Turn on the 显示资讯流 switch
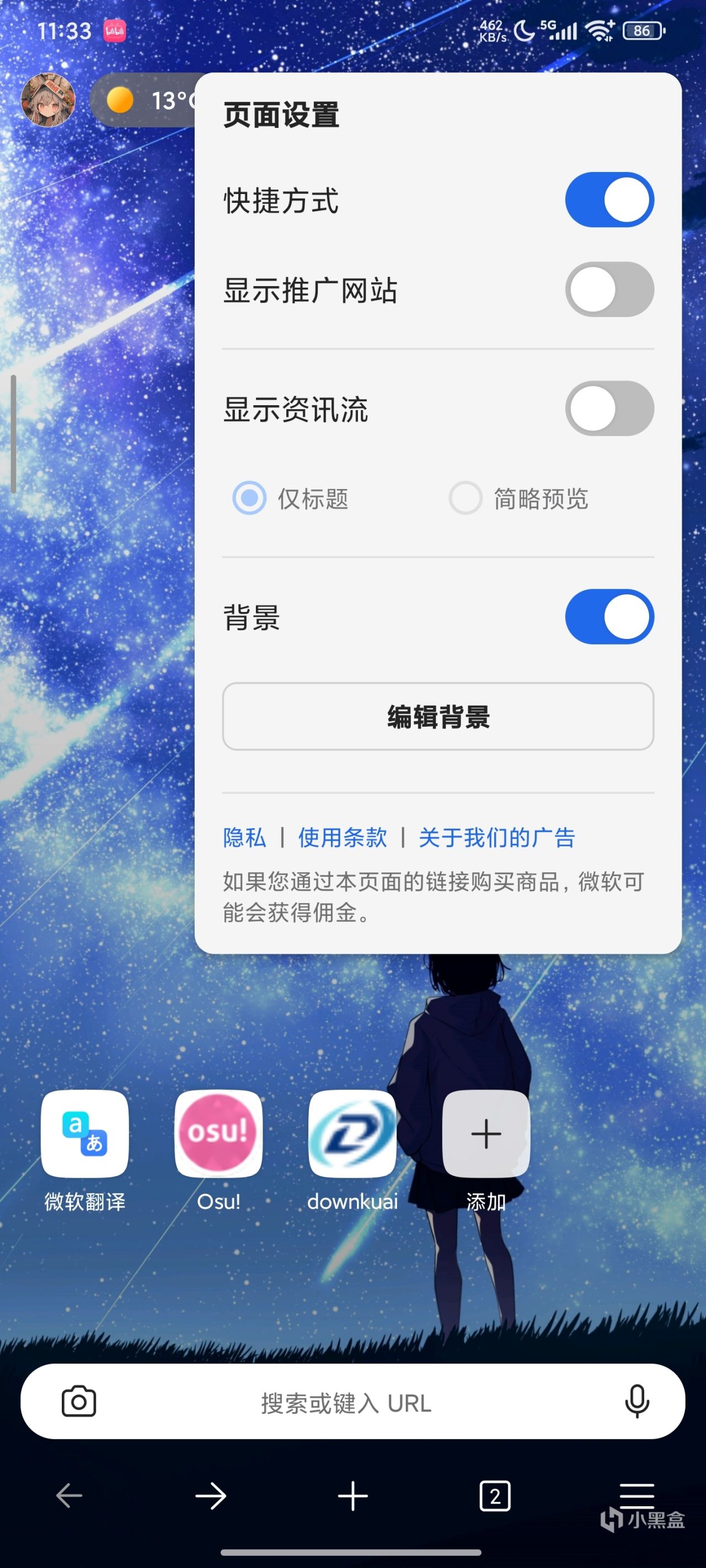Screen dimensions: 706x1568 pyautogui.click(x=609, y=409)
